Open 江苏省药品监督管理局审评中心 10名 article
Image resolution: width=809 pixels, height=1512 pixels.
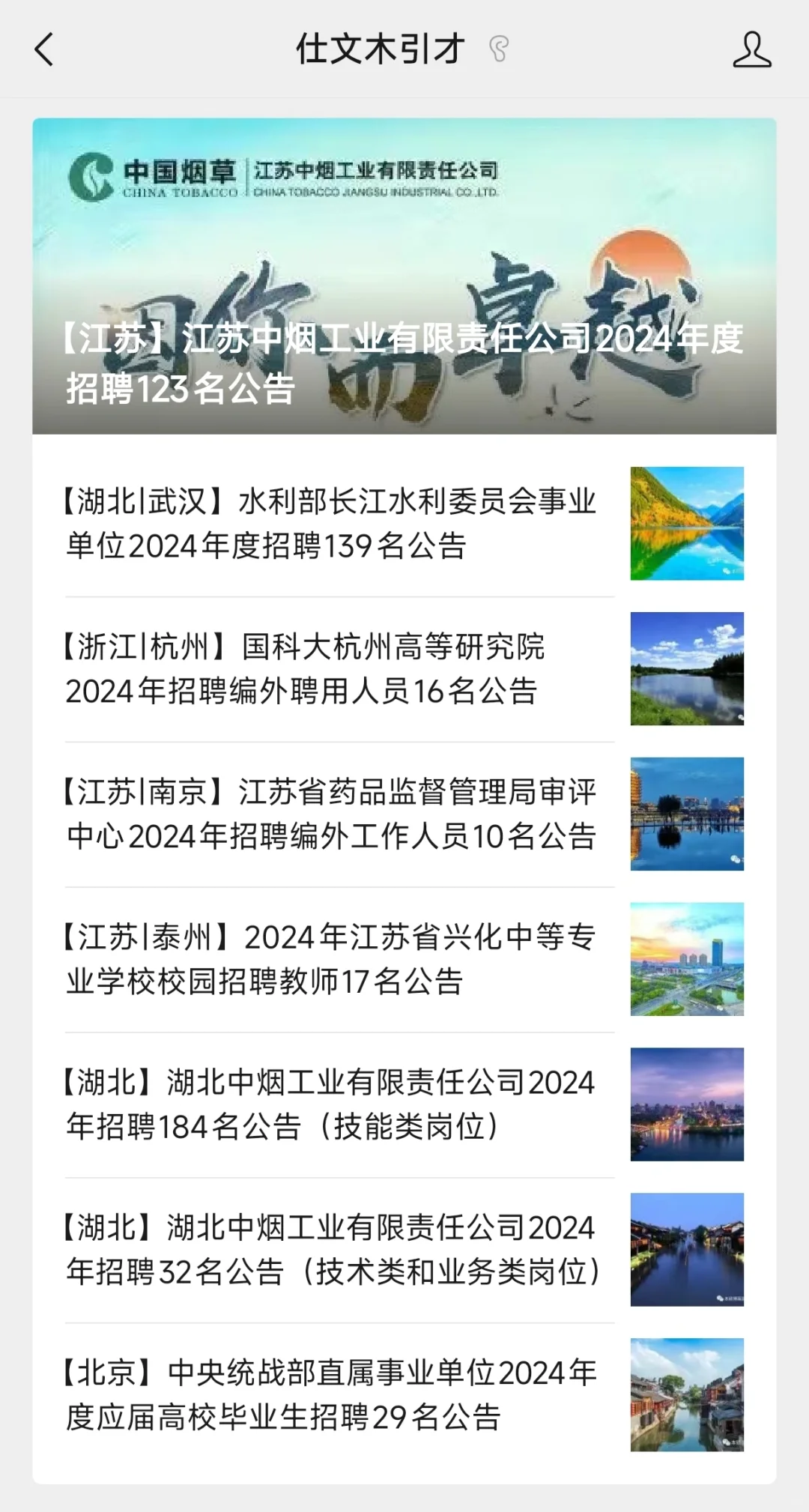[404, 814]
